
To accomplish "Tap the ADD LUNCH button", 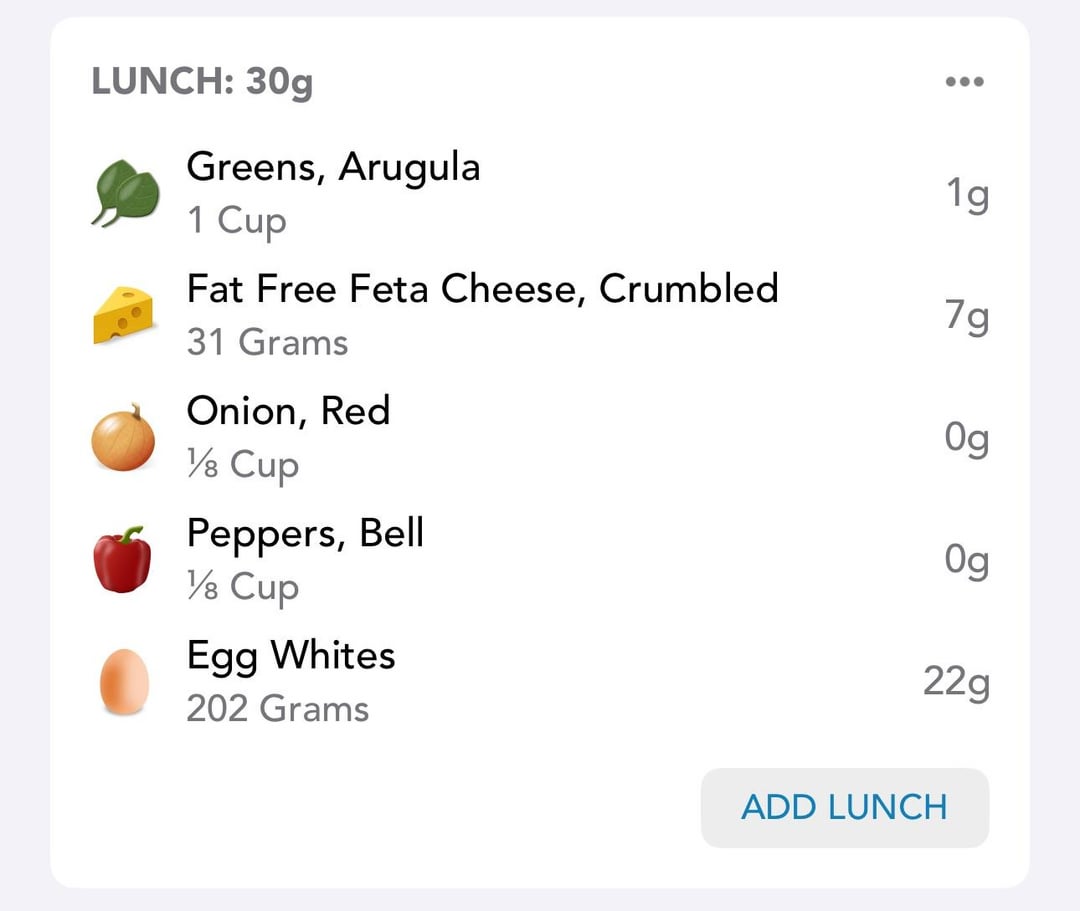I will coord(844,807).
